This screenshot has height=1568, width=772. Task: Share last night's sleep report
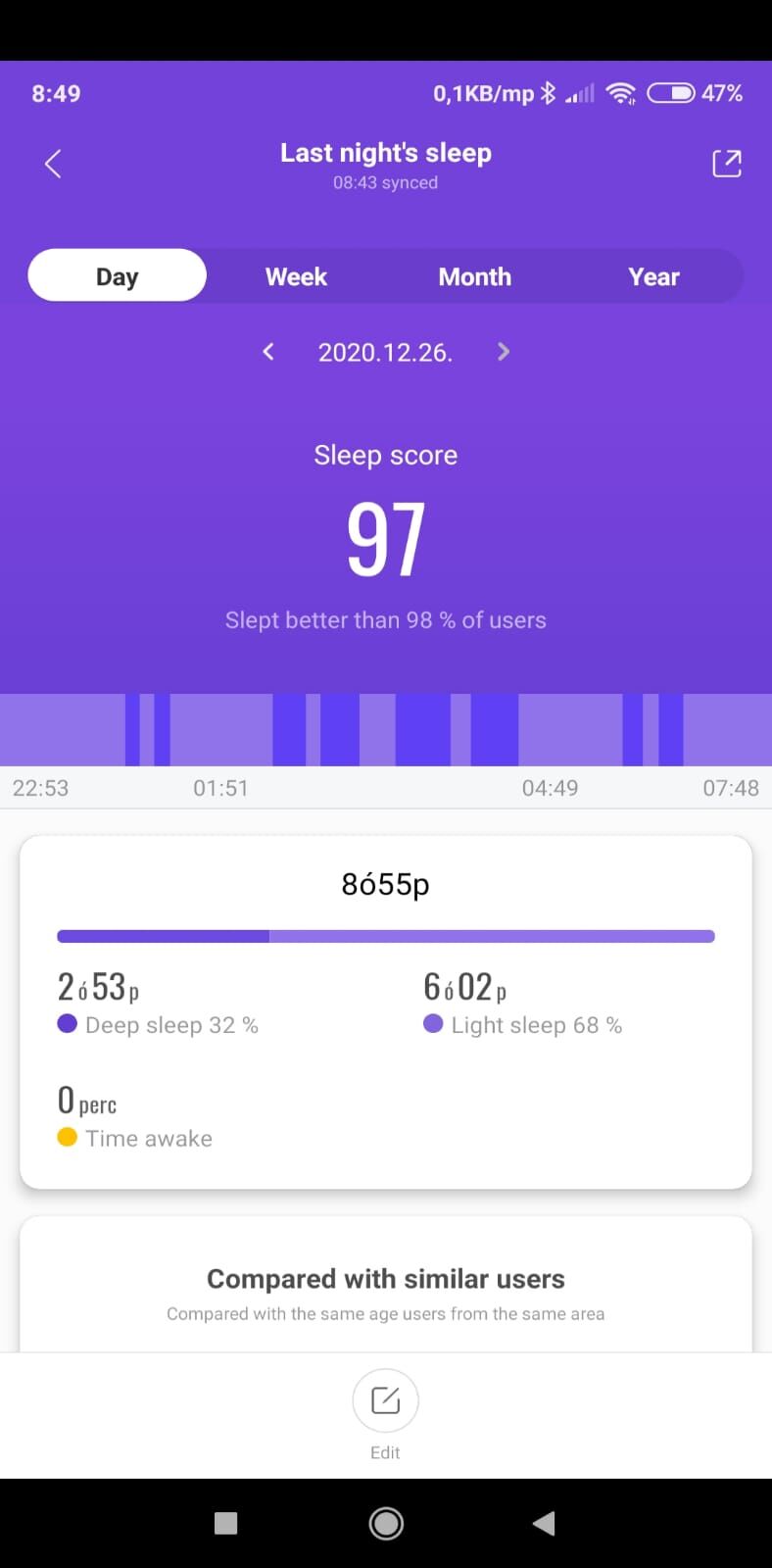click(726, 164)
